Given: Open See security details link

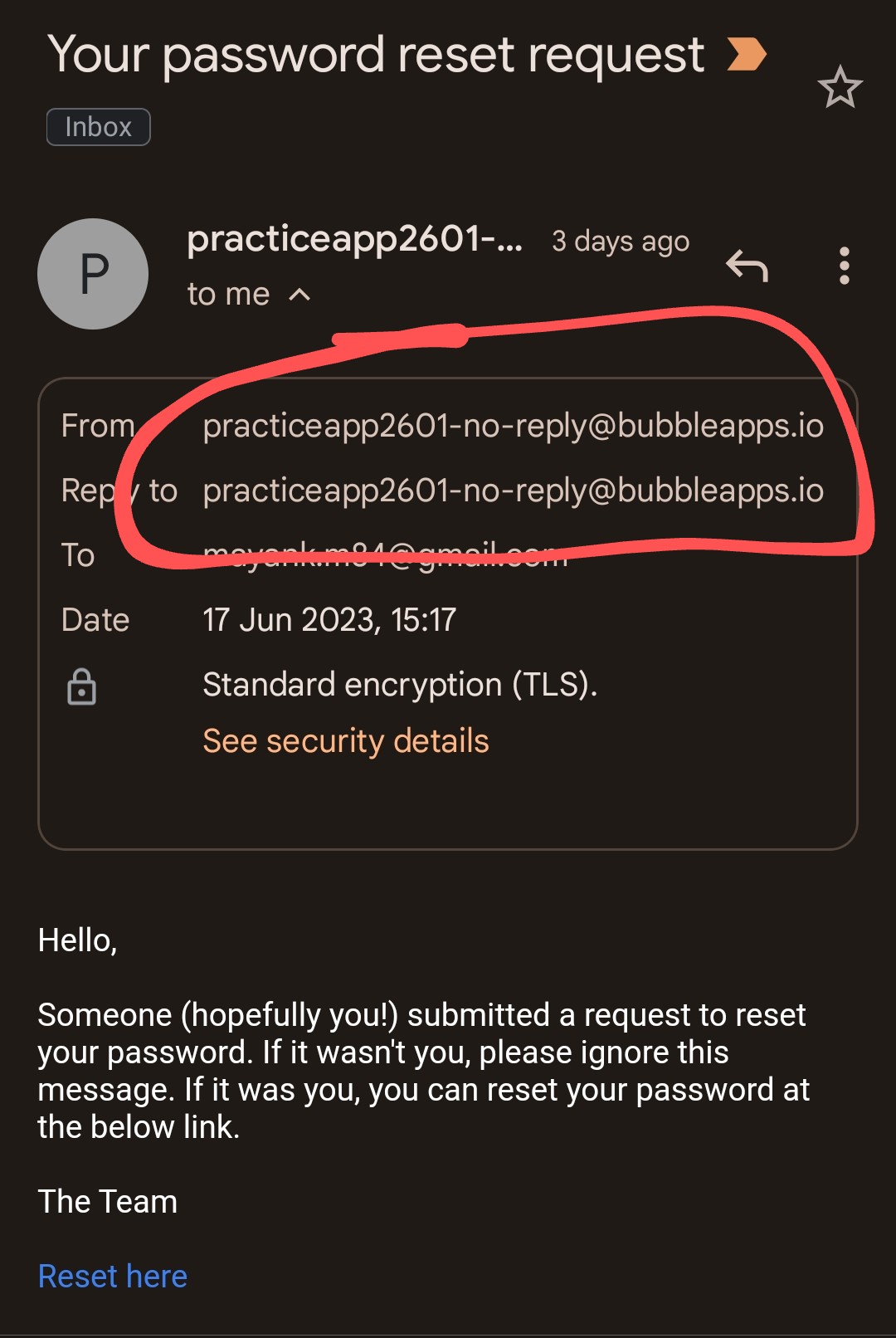Looking at the screenshot, I should pos(345,740).
